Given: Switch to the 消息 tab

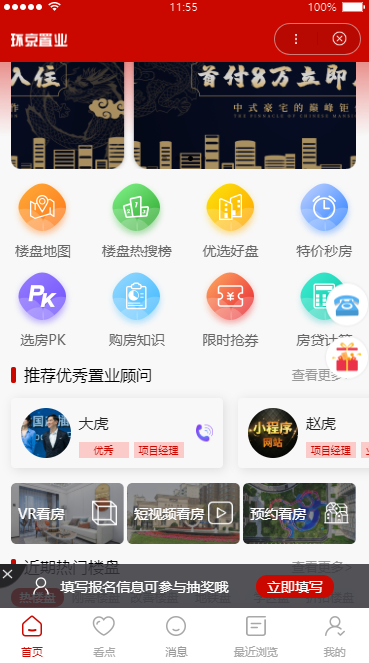Looking at the screenshot, I should pyautogui.click(x=176, y=636).
